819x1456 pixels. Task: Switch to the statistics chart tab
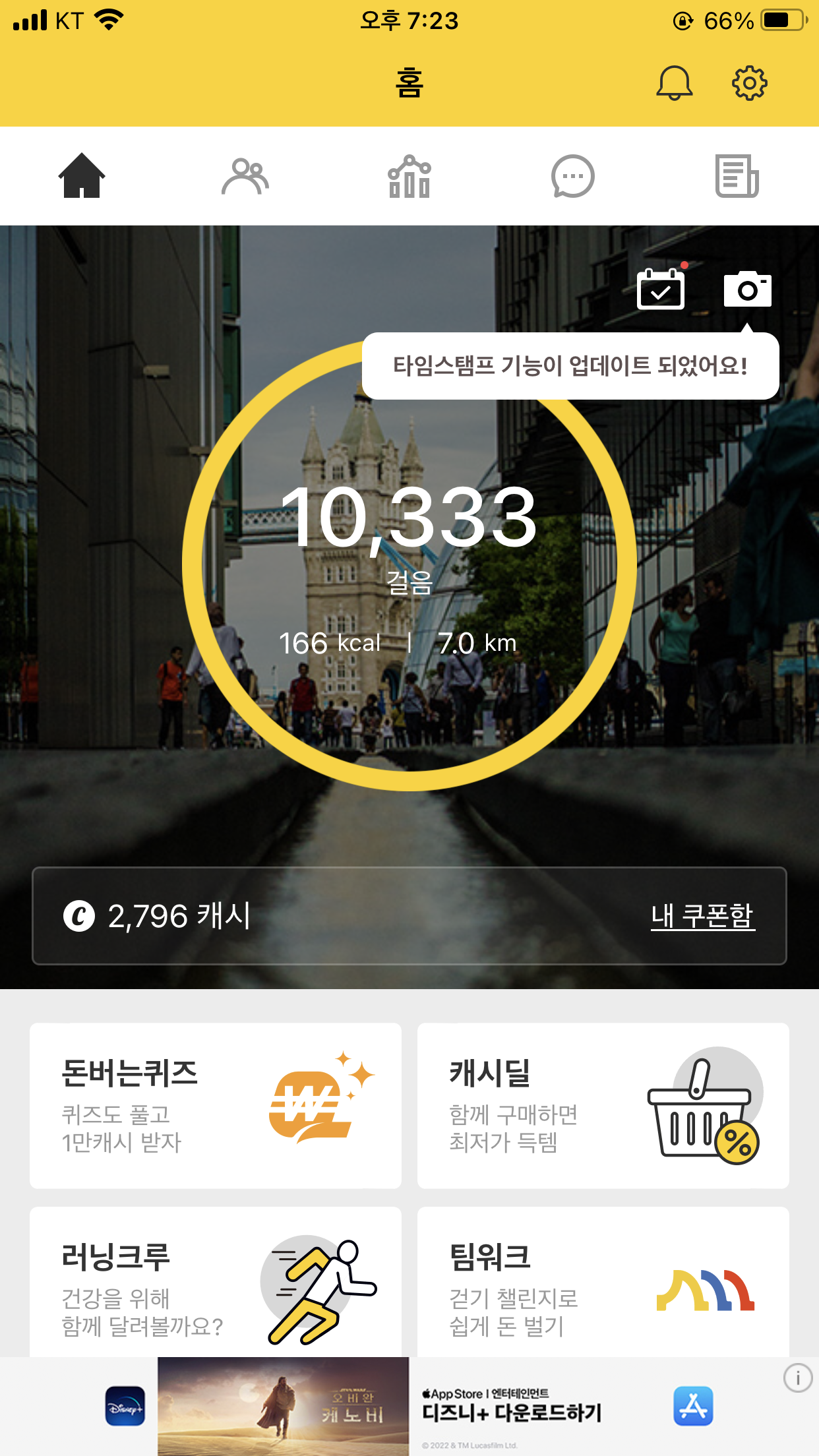pyautogui.click(x=409, y=176)
